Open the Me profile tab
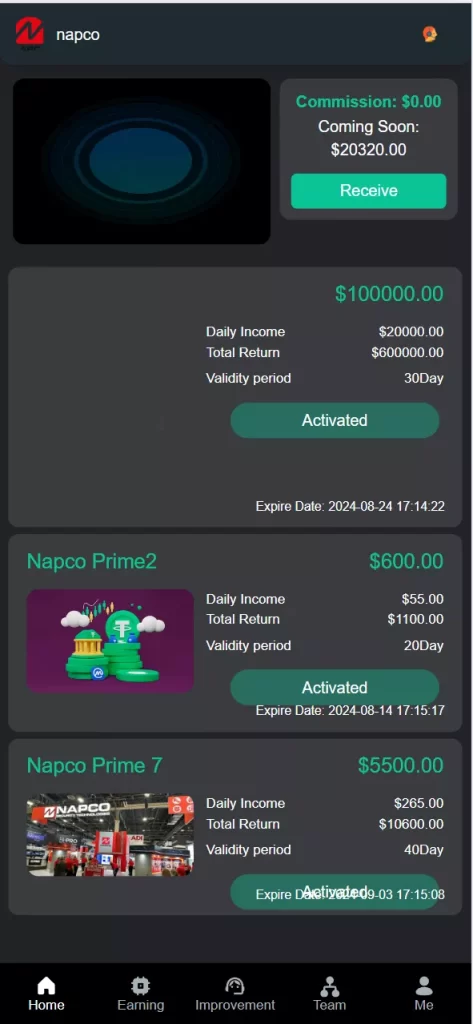Screen dimensions: 473x1024 [424, 994]
